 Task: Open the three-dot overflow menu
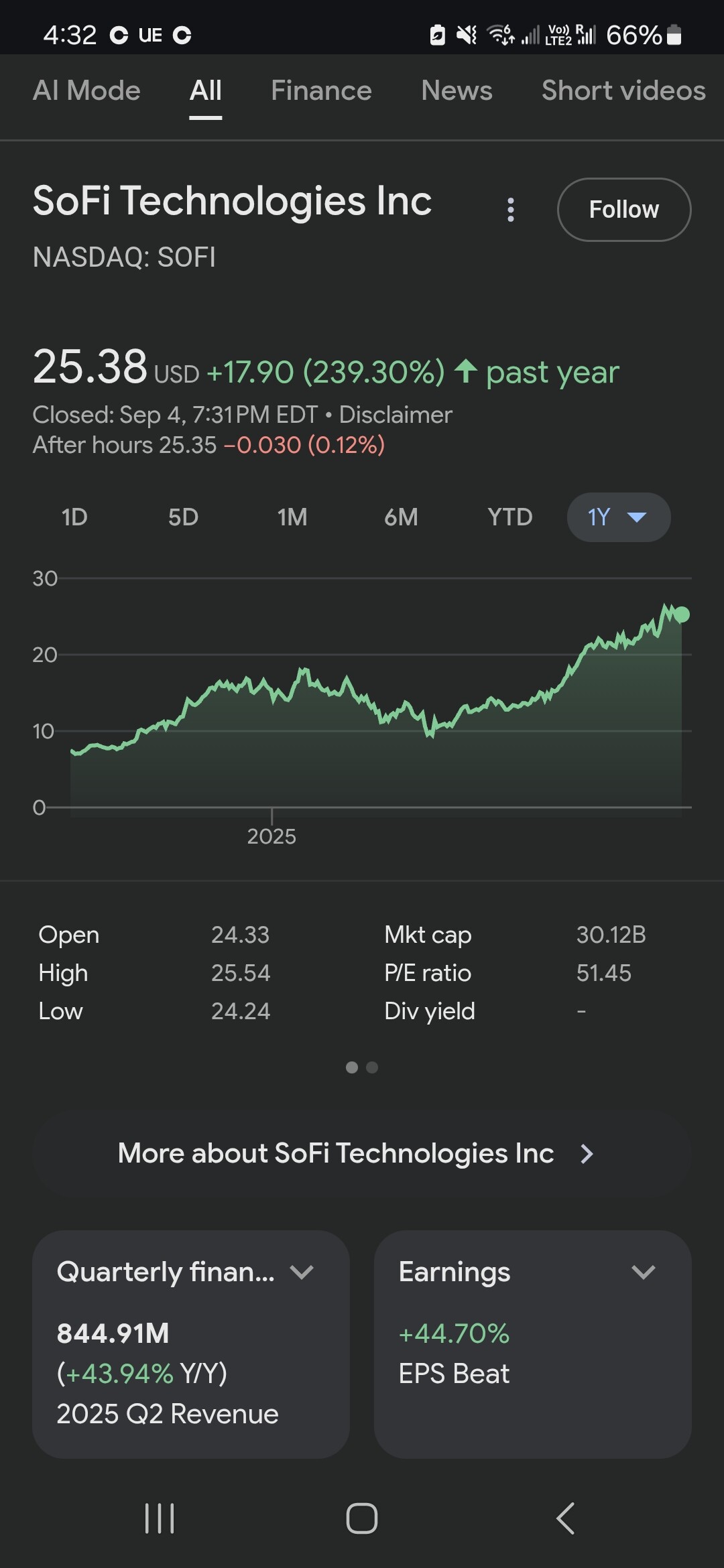[511, 210]
